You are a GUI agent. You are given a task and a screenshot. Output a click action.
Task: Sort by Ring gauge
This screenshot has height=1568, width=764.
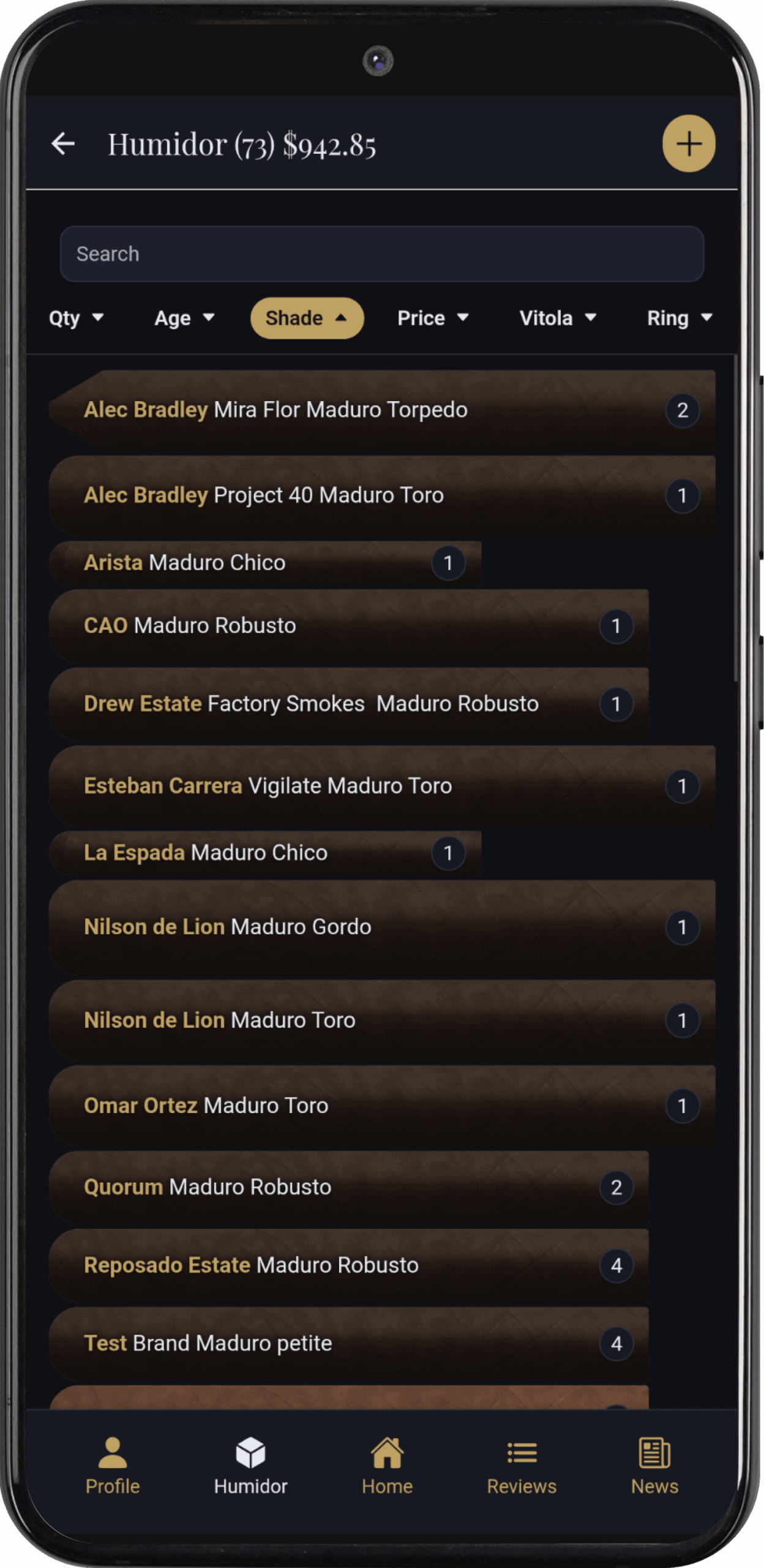679,318
